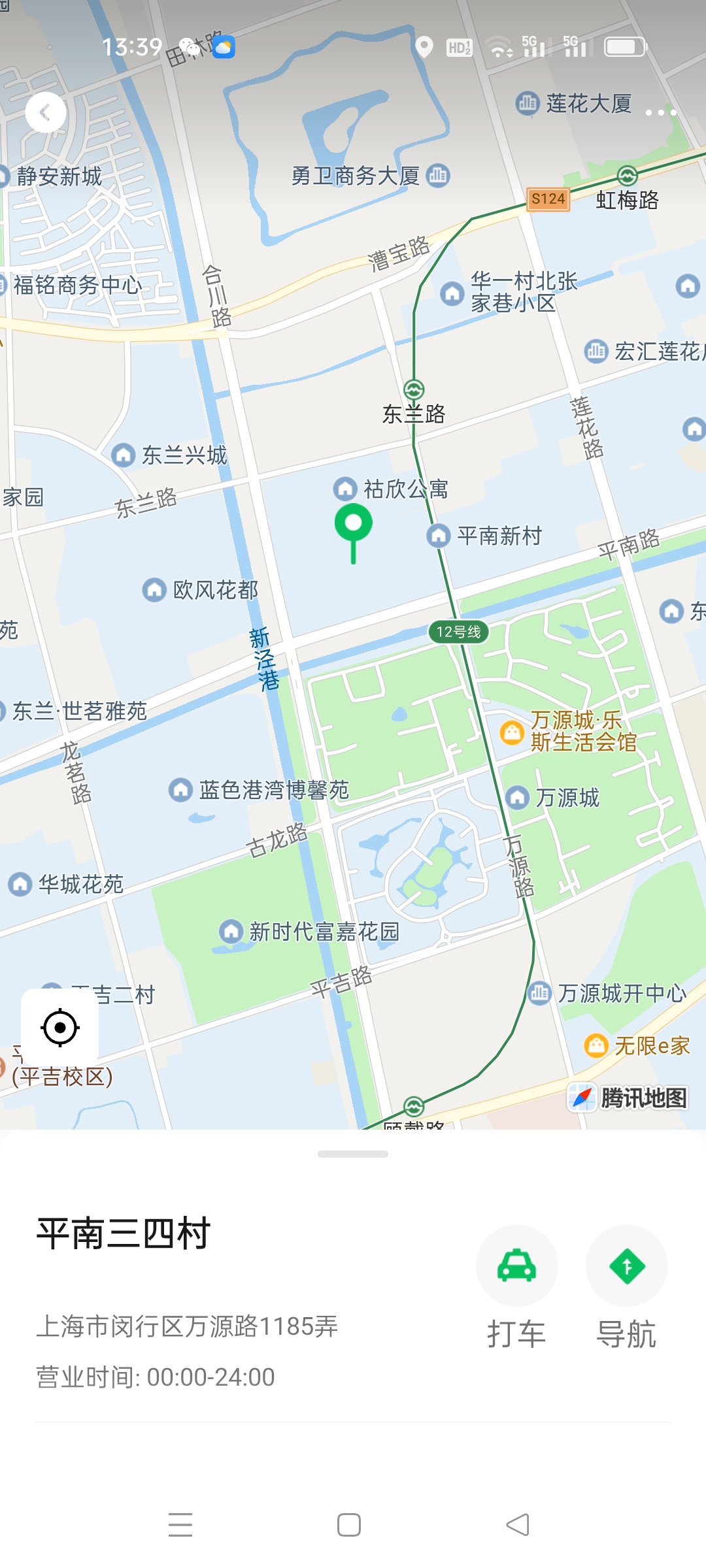
Task: Select 欧风花都 residential marker
Action: 154,590
